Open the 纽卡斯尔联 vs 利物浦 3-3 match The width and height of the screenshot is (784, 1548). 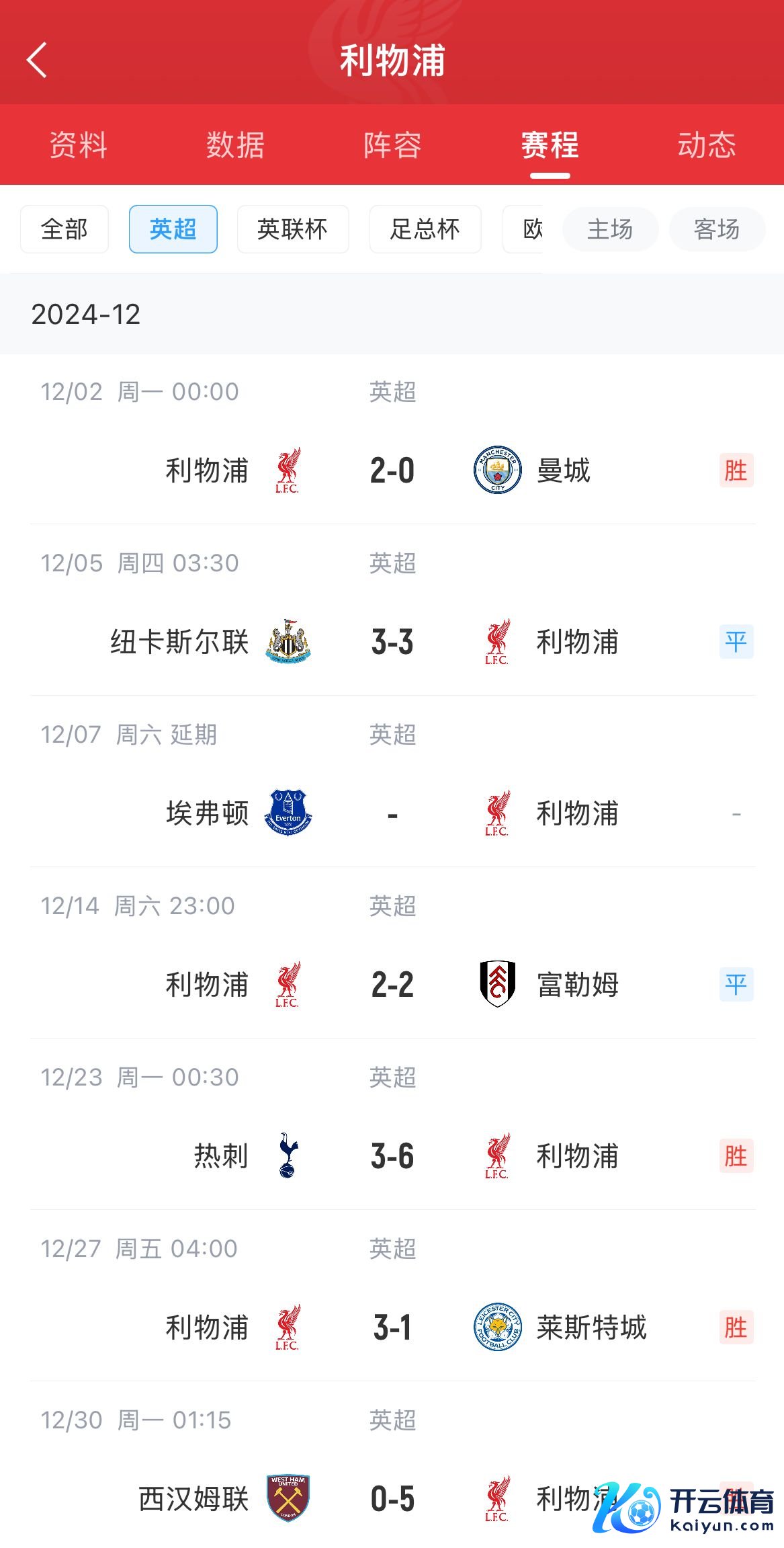click(392, 642)
